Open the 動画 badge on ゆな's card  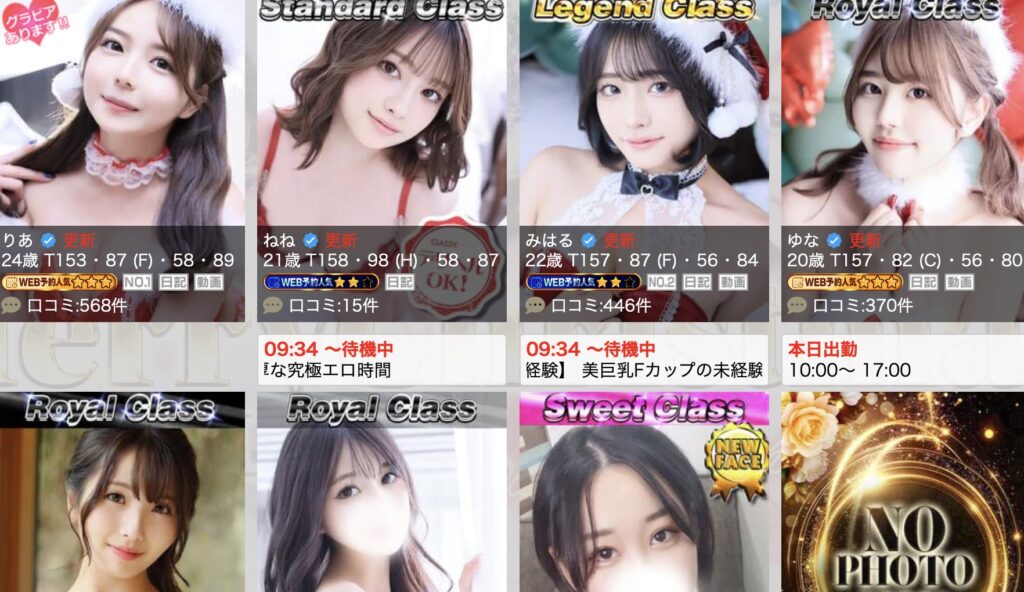[959, 282]
